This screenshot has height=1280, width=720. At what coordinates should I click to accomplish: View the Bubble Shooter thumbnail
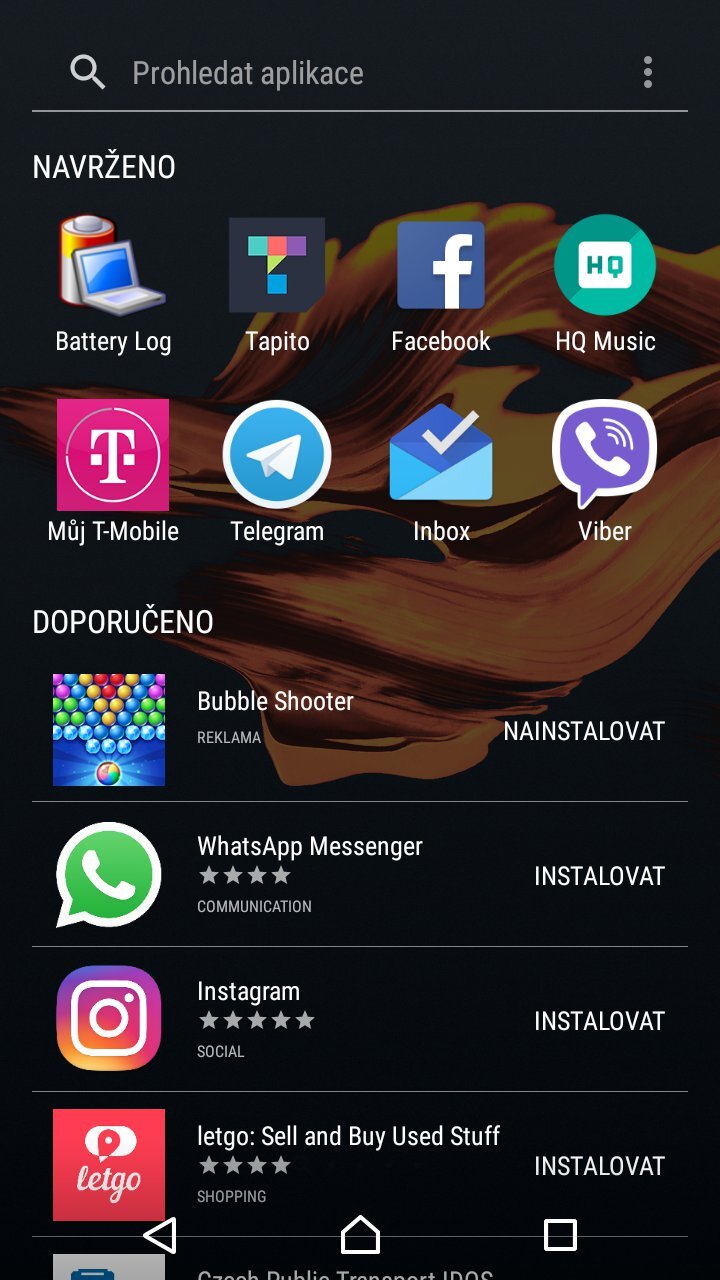pyautogui.click(x=108, y=728)
